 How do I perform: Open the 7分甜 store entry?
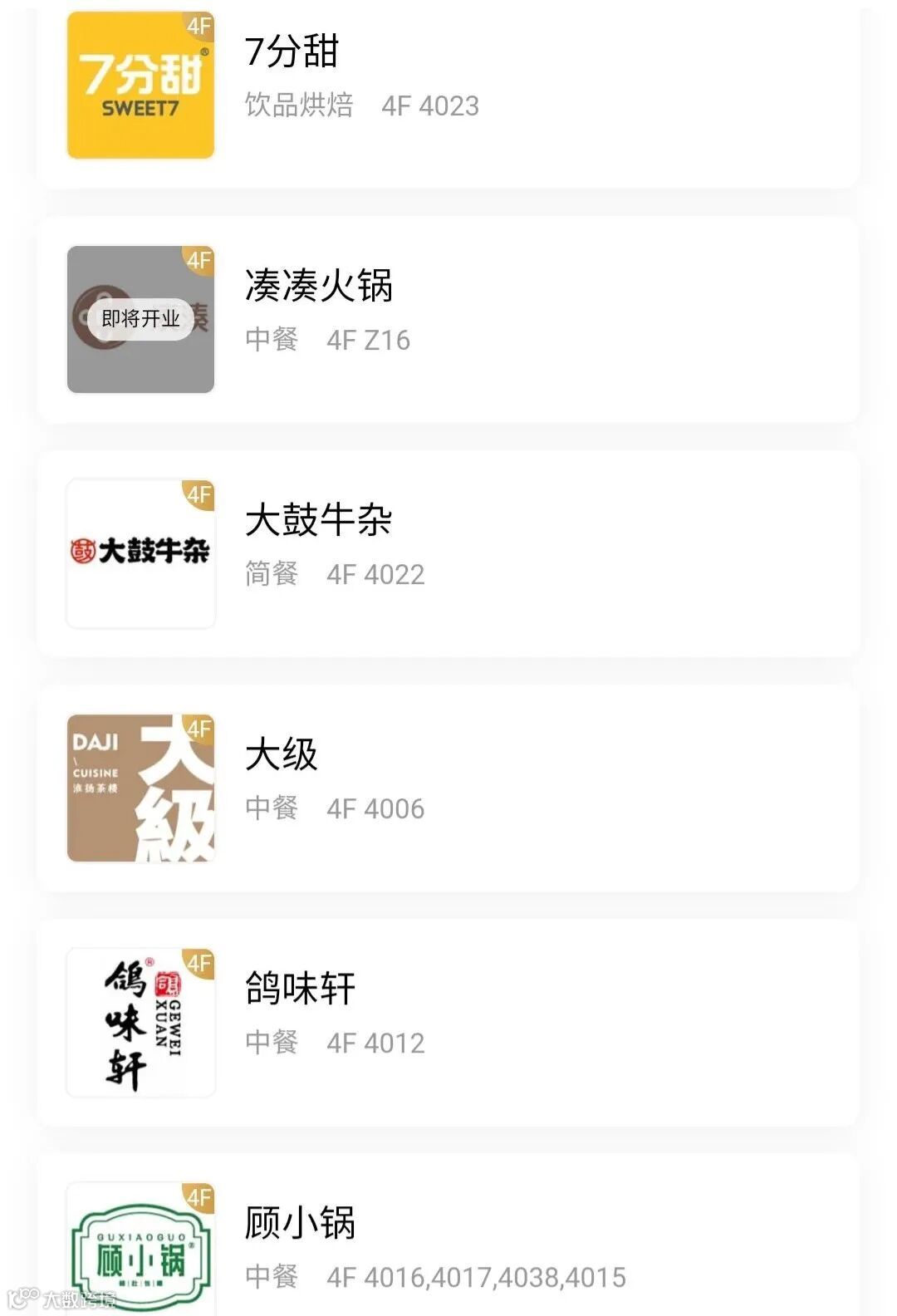click(448, 85)
